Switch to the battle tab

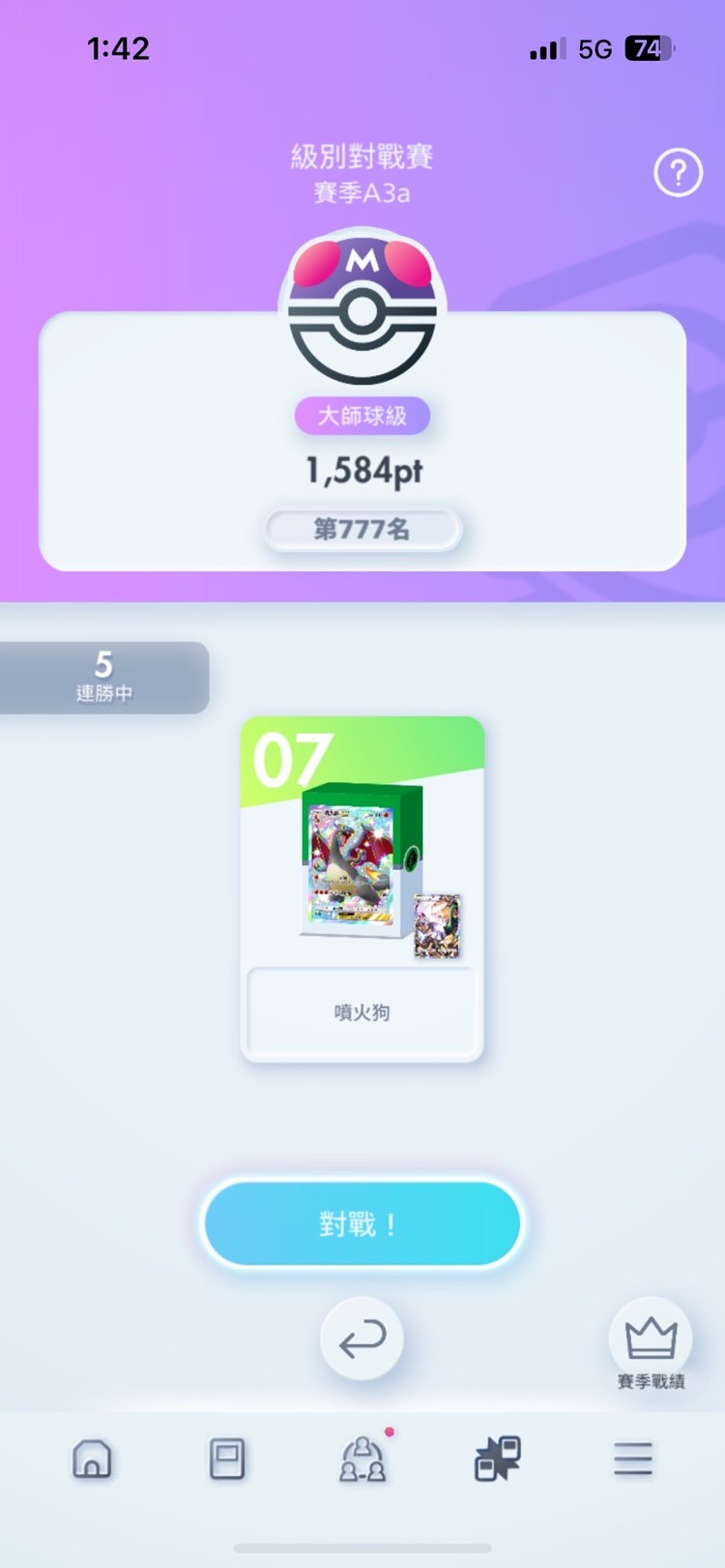pyautogui.click(x=498, y=1459)
